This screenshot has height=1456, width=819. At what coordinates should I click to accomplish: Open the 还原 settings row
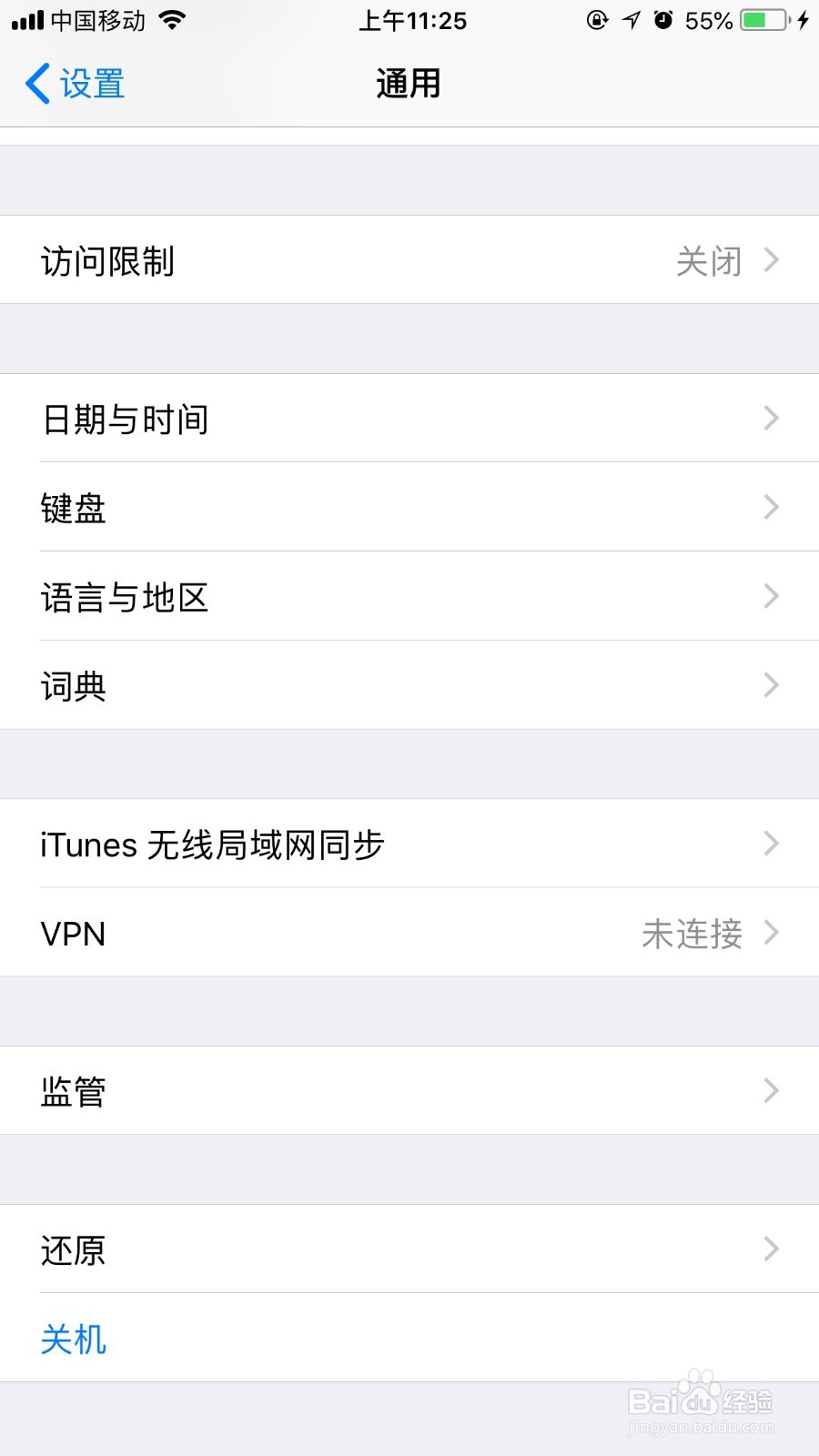[x=409, y=1249]
